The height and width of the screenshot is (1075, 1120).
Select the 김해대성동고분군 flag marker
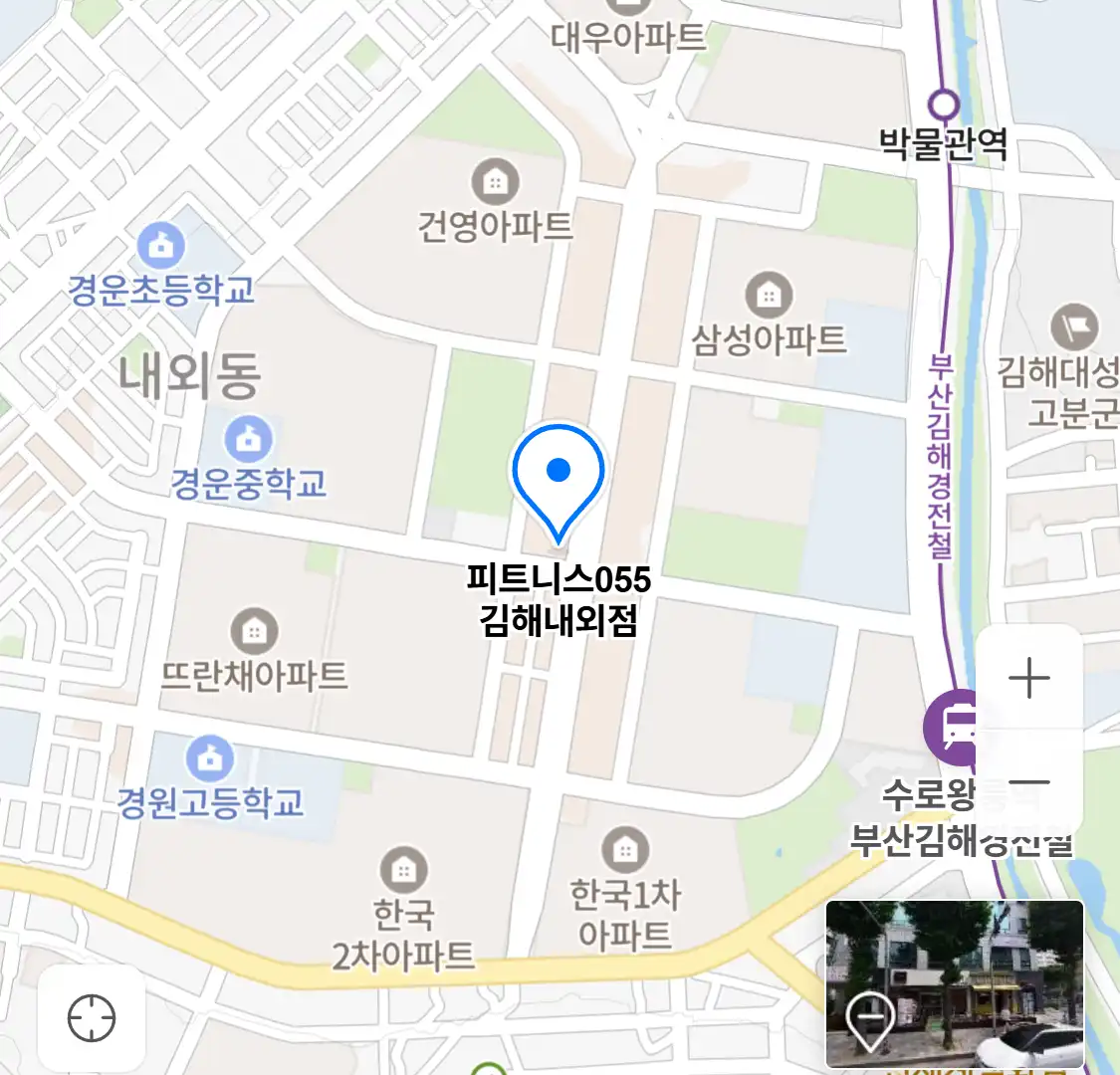click(x=1074, y=327)
